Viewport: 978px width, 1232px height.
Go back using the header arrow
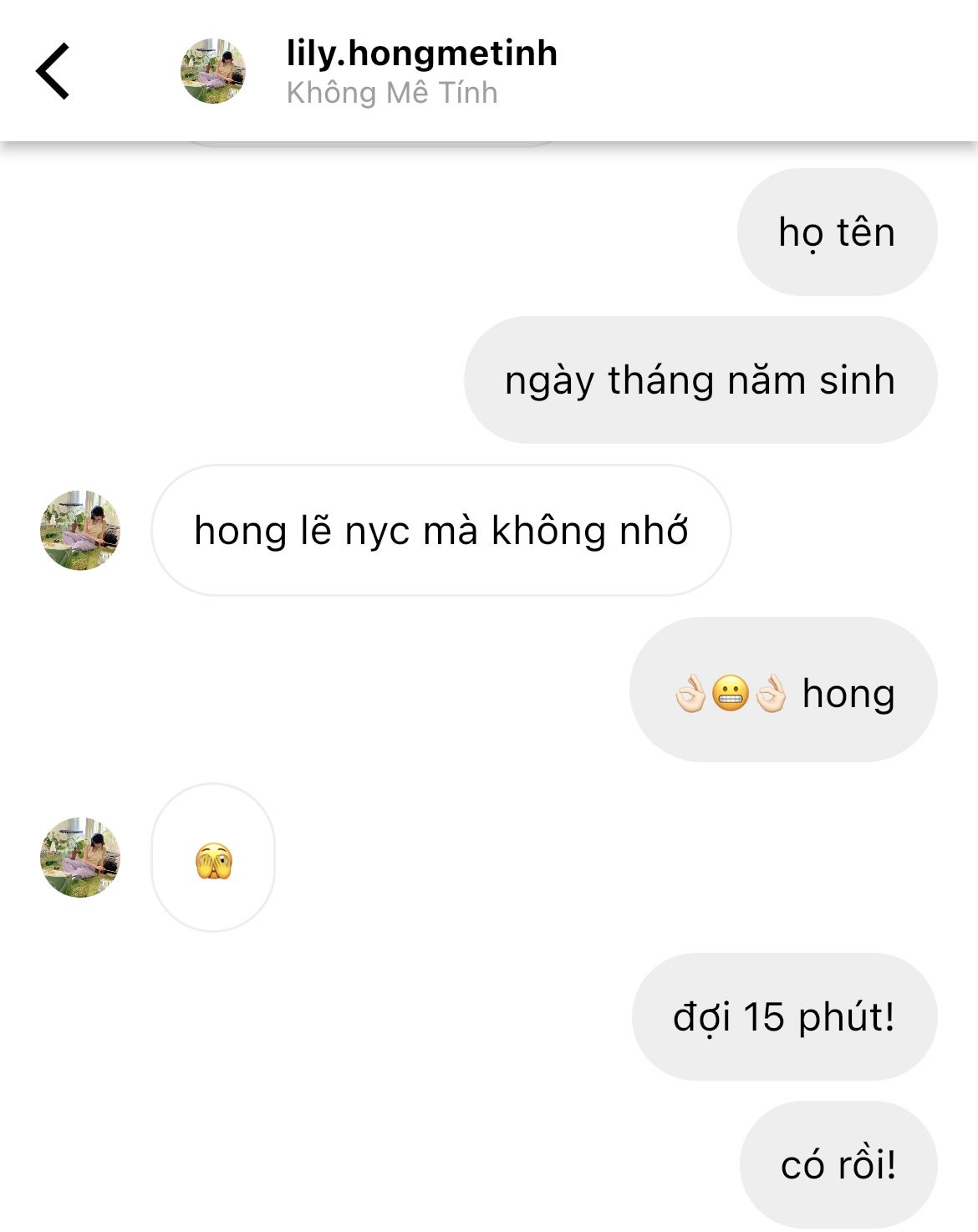click(53, 71)
